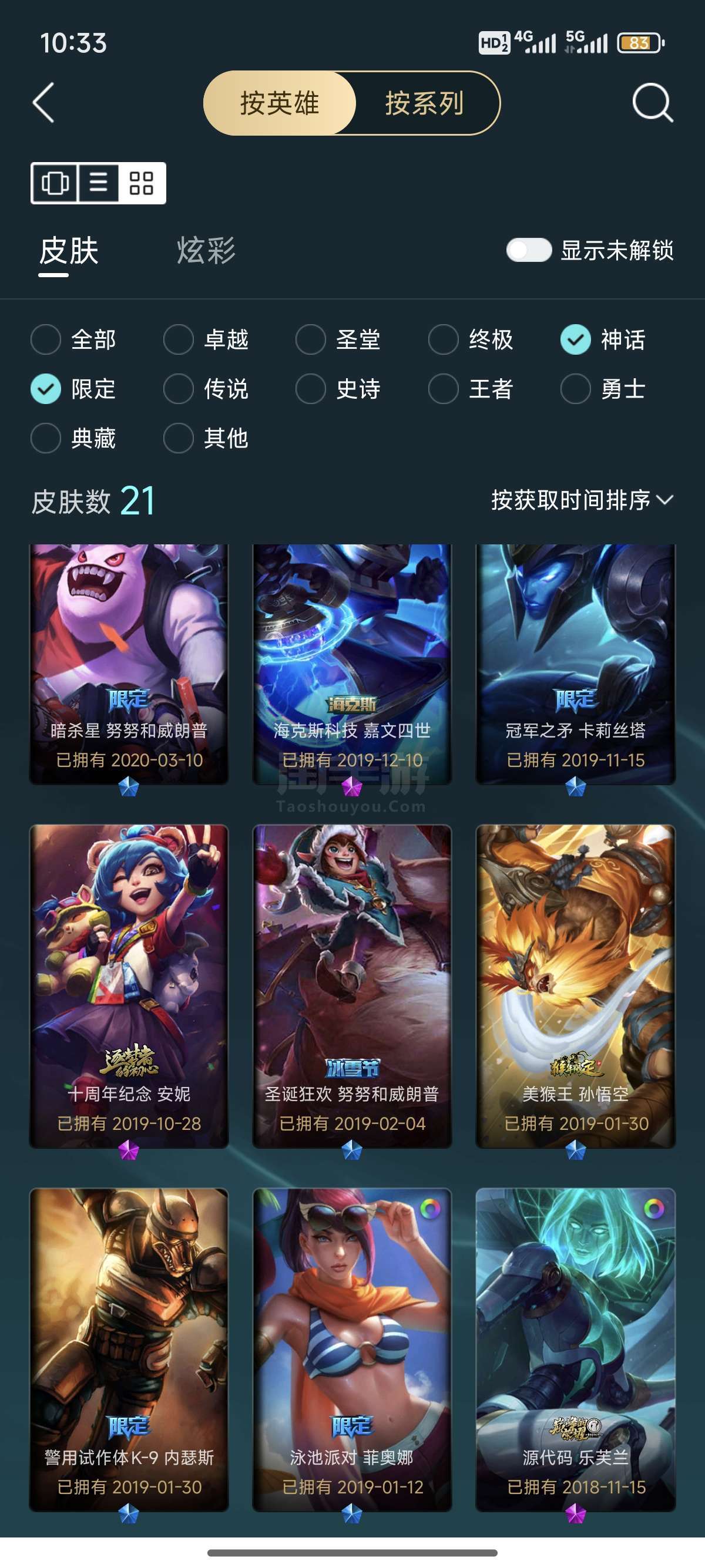Go back with the top-left arrow
The width and height of the screenshot is (705, 1568).
[44, 103]
